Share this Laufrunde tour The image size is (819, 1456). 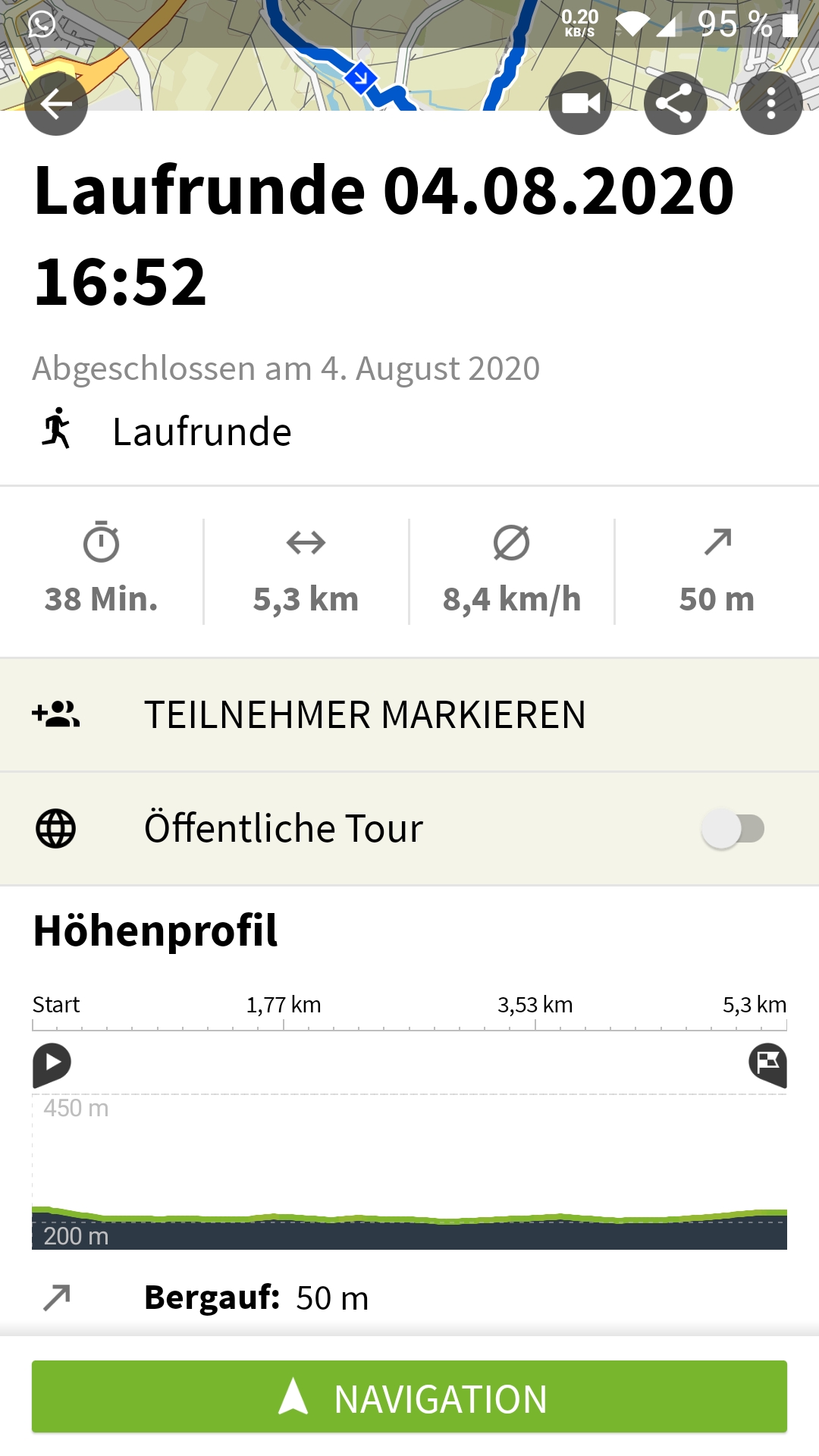676,103
